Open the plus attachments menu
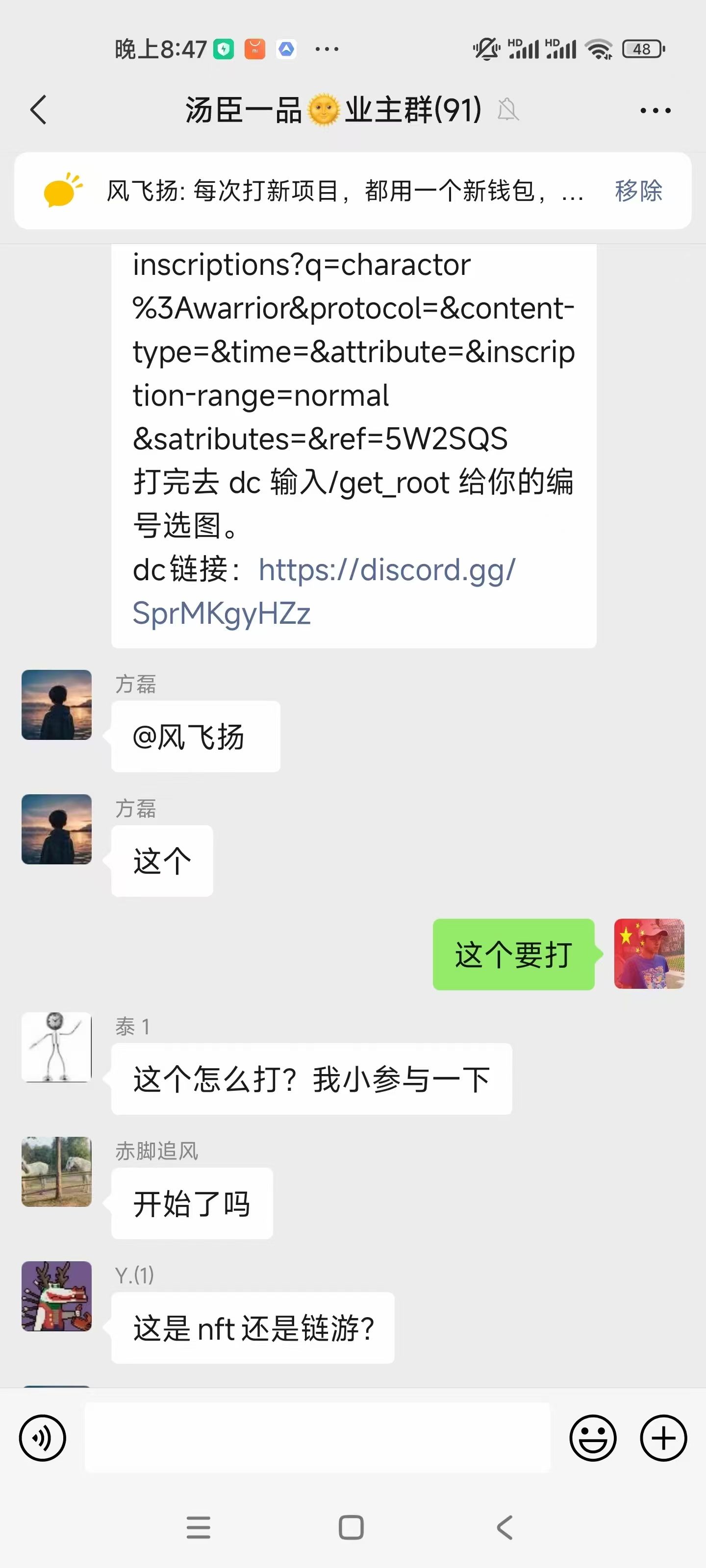The image size is (706, 1568). click(663, 1438)
